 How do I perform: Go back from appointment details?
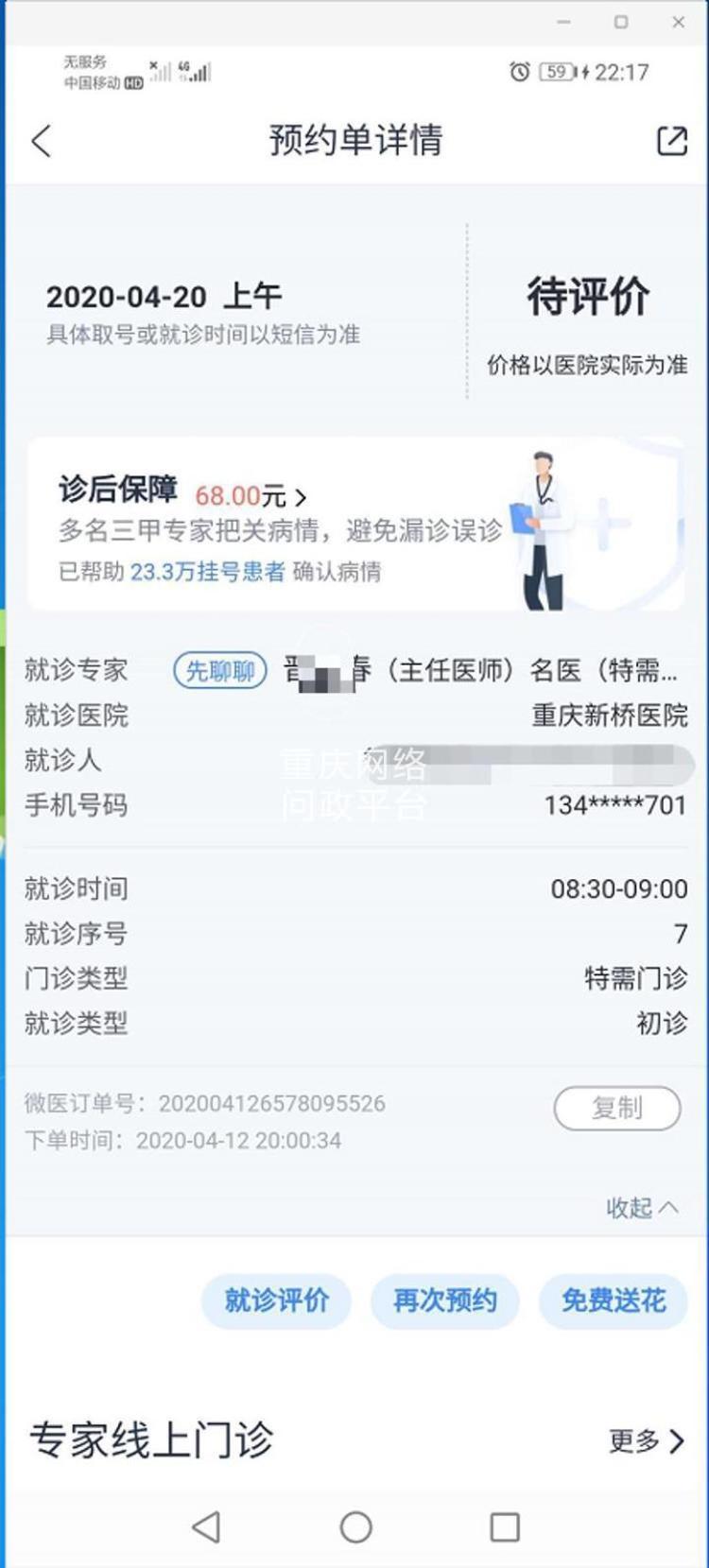41,142
